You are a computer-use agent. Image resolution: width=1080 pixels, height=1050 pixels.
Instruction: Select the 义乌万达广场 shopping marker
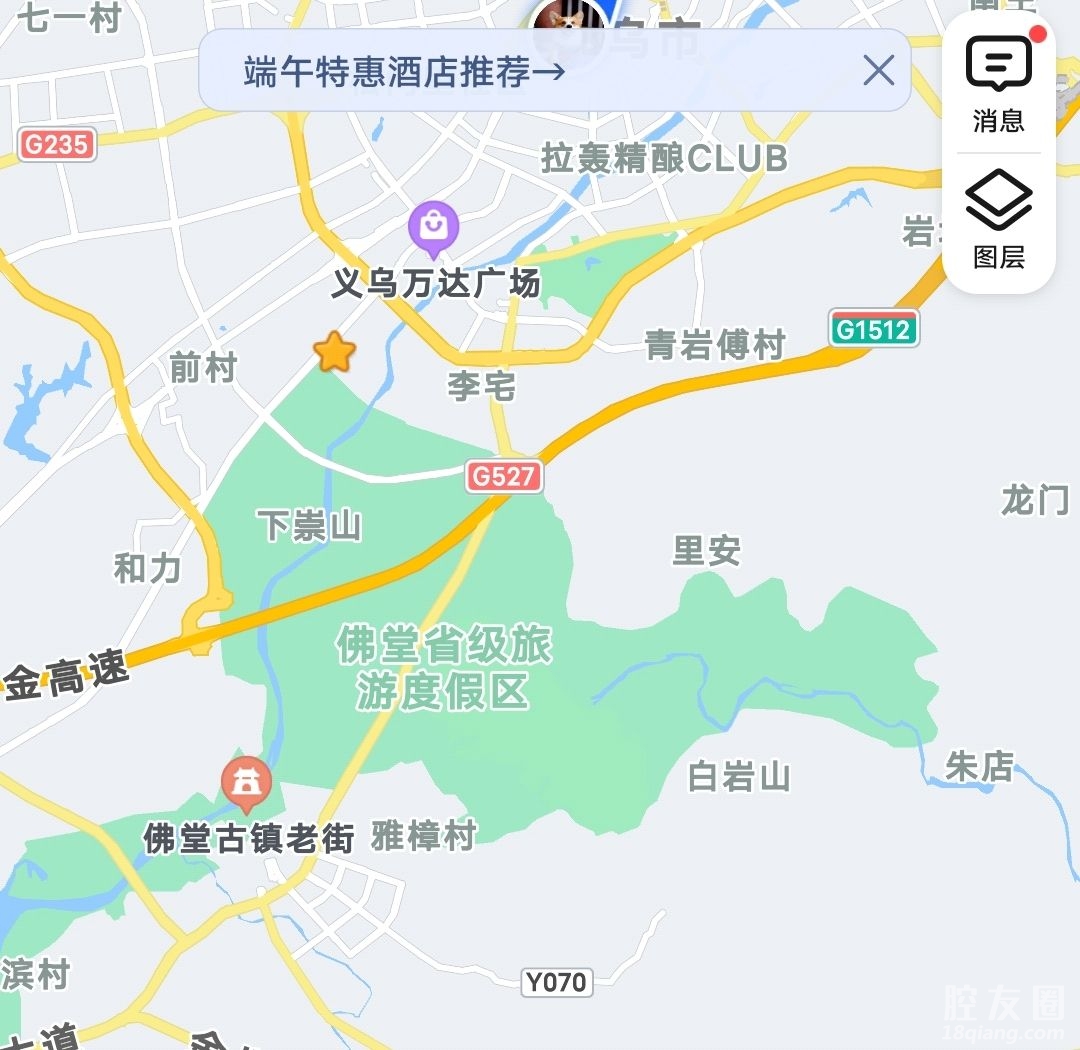click(433, 227)
